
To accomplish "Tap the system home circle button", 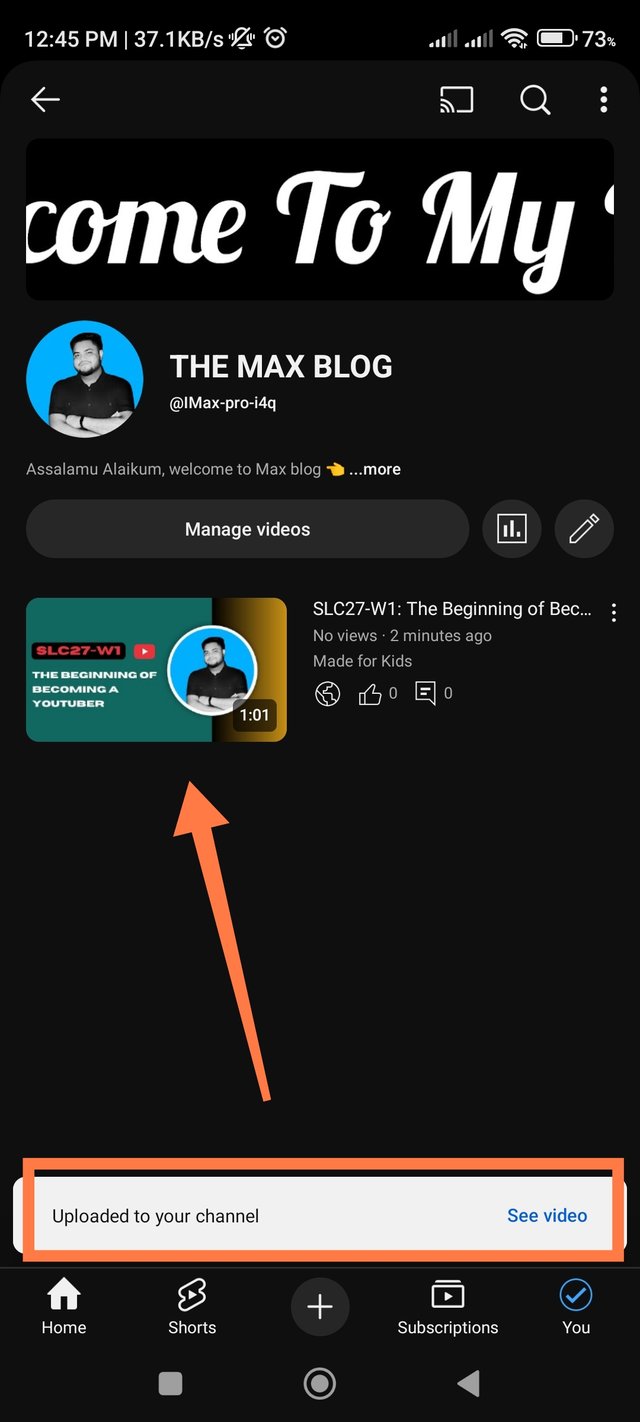I will click(x=320, y=1383).
